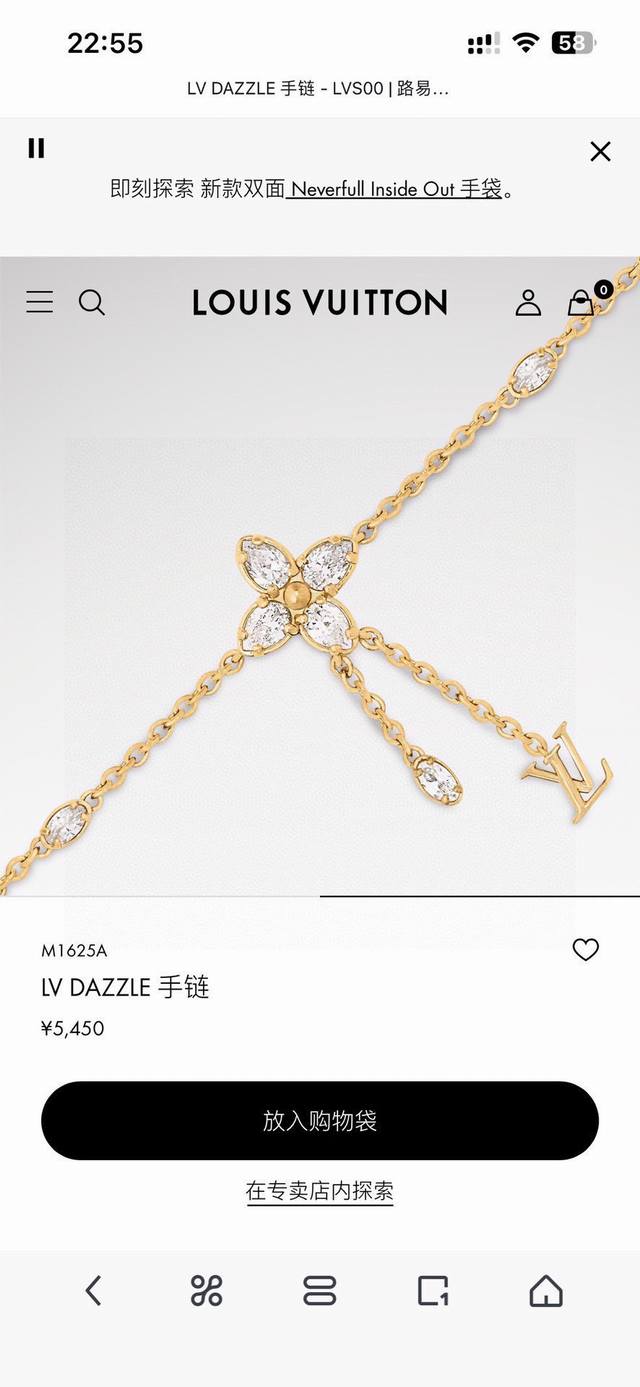Open the site search
This screenshot has height=1387, width=640.
click(x=91, y=302)
